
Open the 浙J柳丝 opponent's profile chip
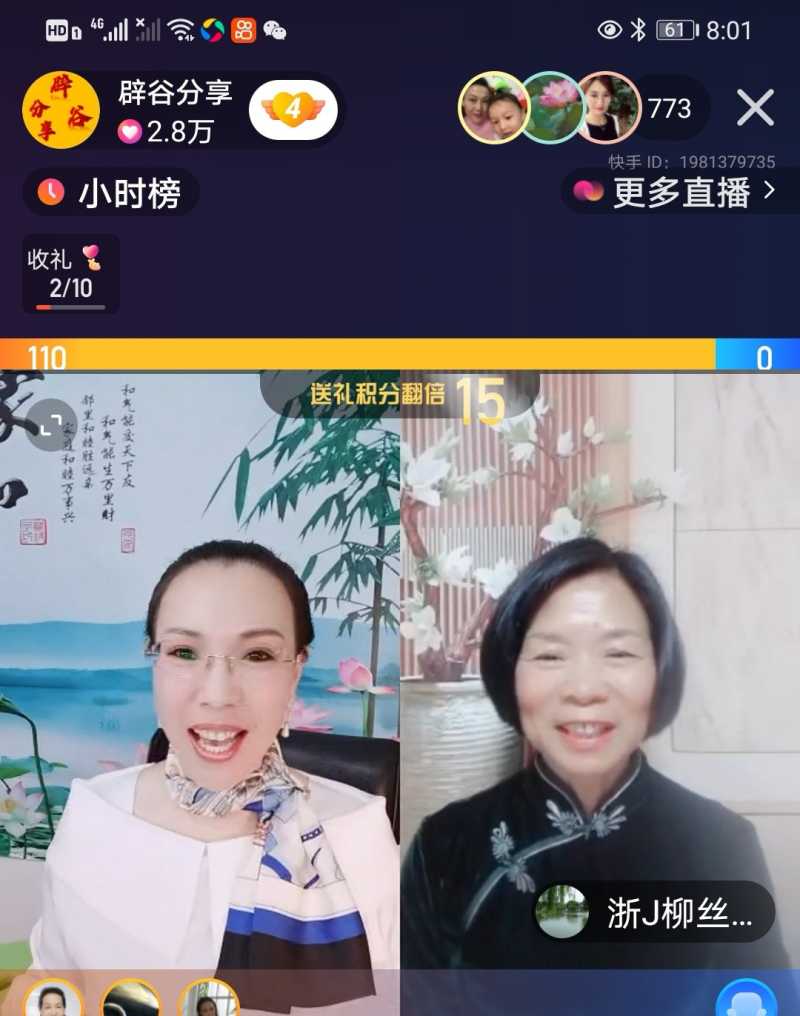tap(655, 912)
